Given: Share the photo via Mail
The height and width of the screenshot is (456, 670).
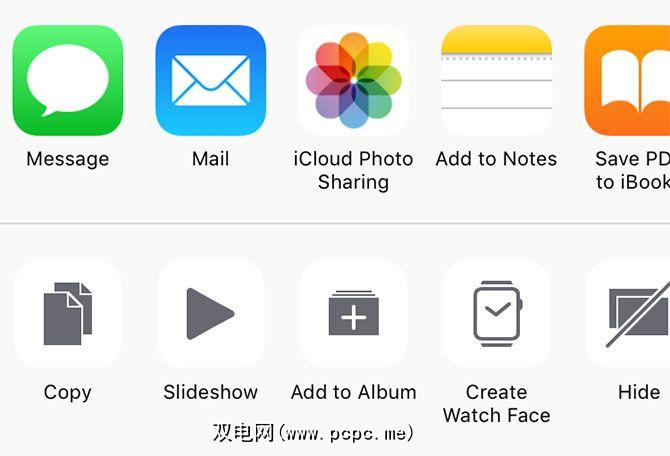Looking at the screenshot, I should 211,80.
